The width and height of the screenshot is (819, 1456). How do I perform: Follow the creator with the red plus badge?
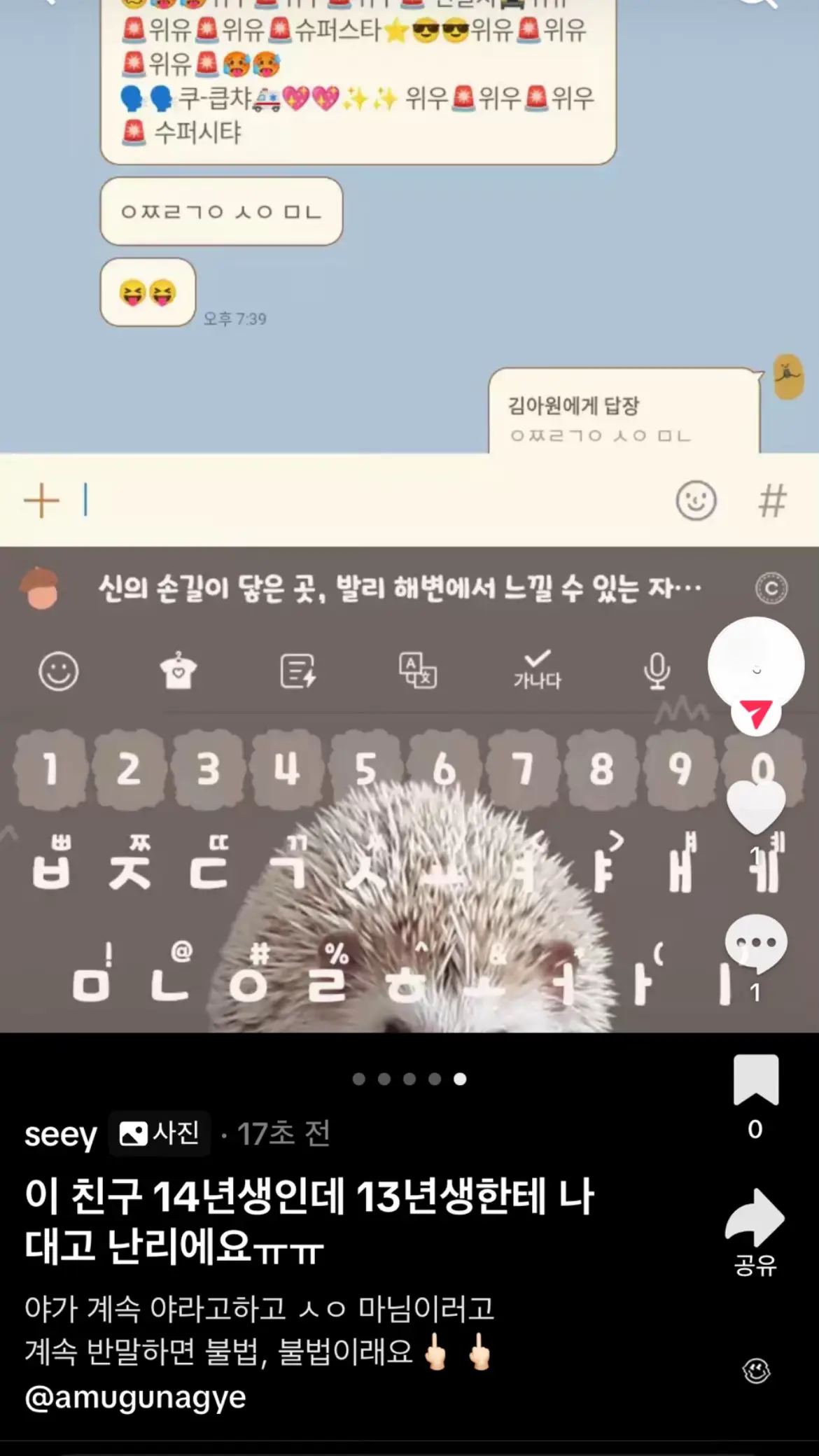click(756, 715)
